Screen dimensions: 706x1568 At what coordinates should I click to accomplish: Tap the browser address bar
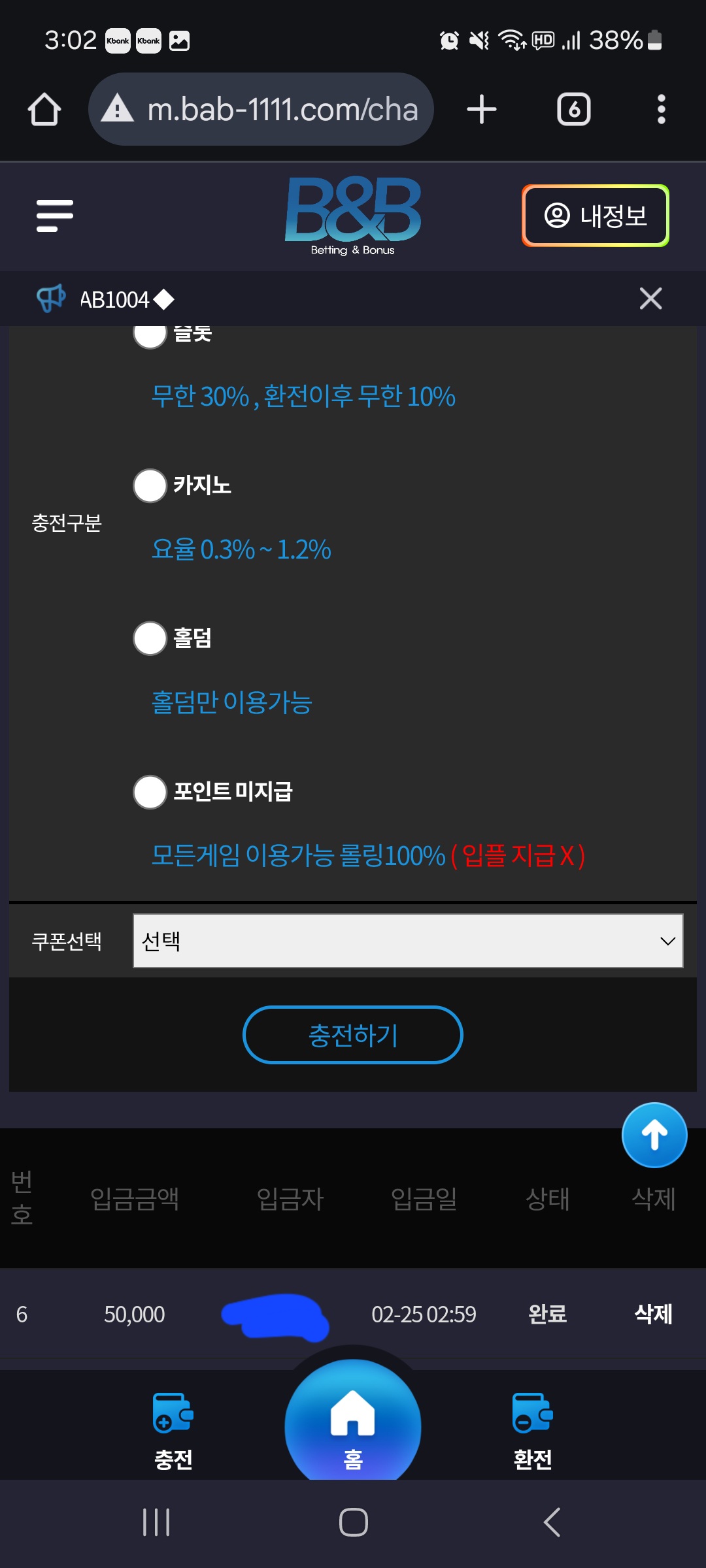coord(261,109)
